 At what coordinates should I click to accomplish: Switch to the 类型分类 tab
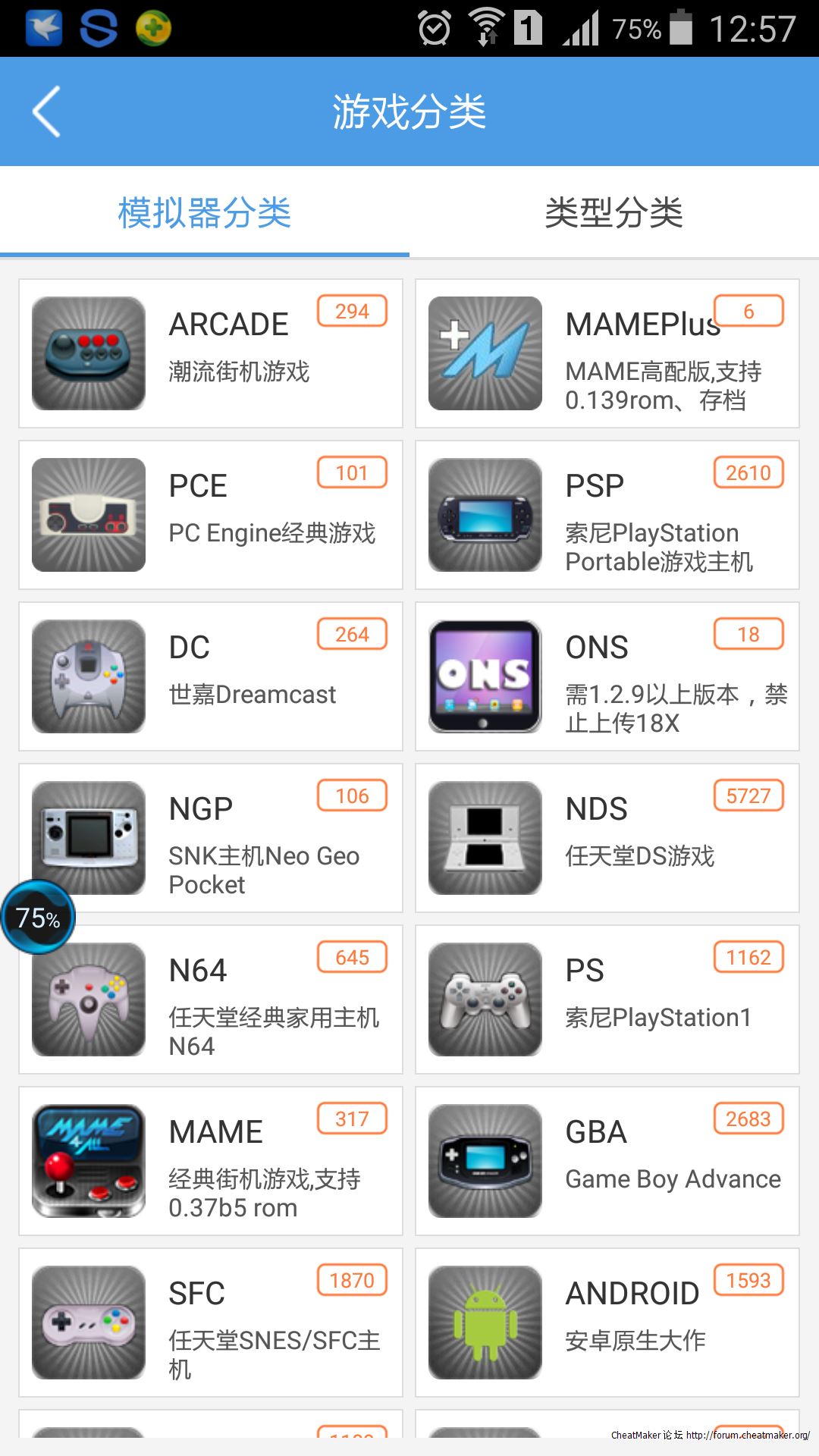coord(613,212)
